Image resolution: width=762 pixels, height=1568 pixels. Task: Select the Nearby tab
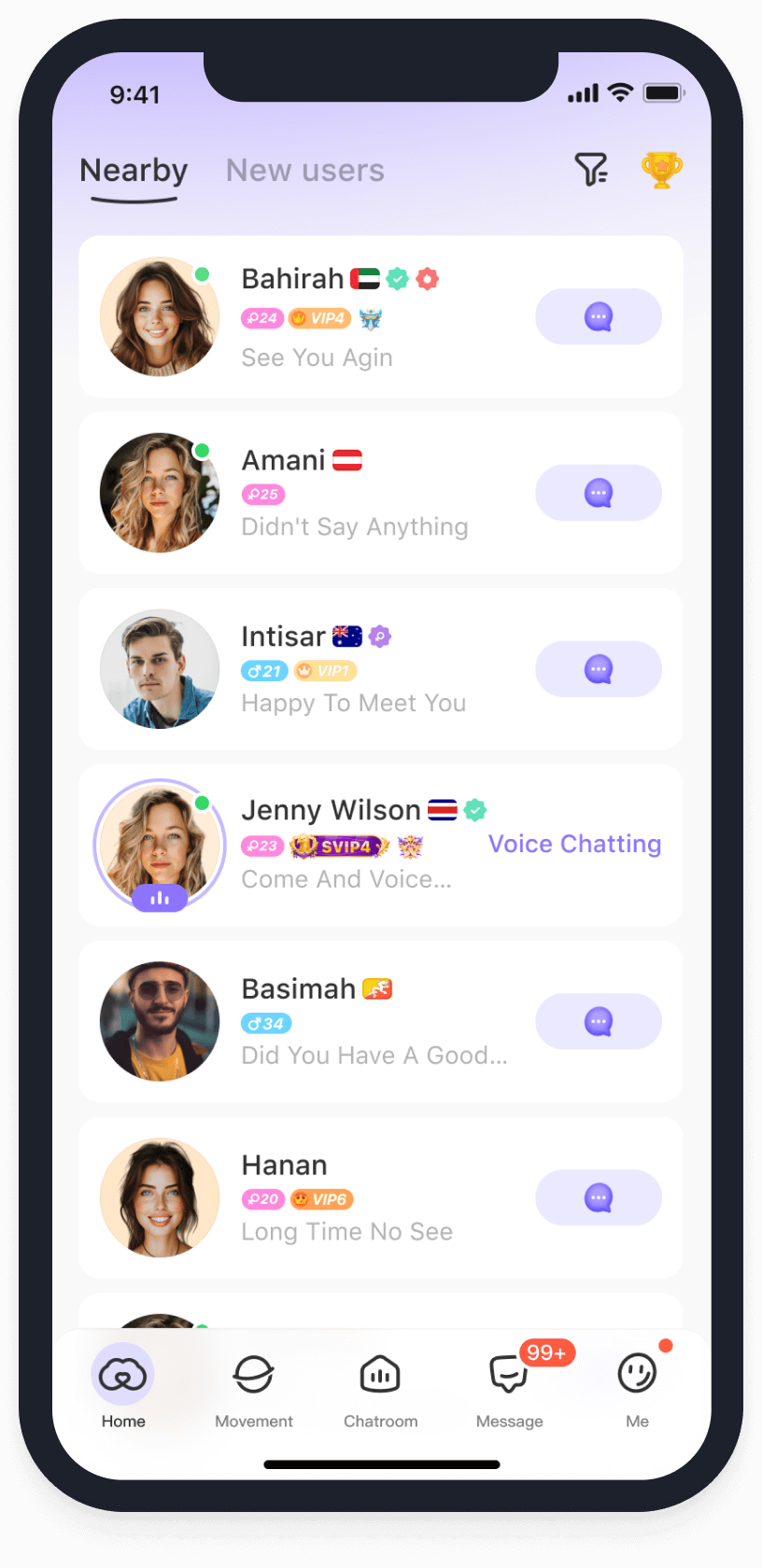(x=134, y=171)
